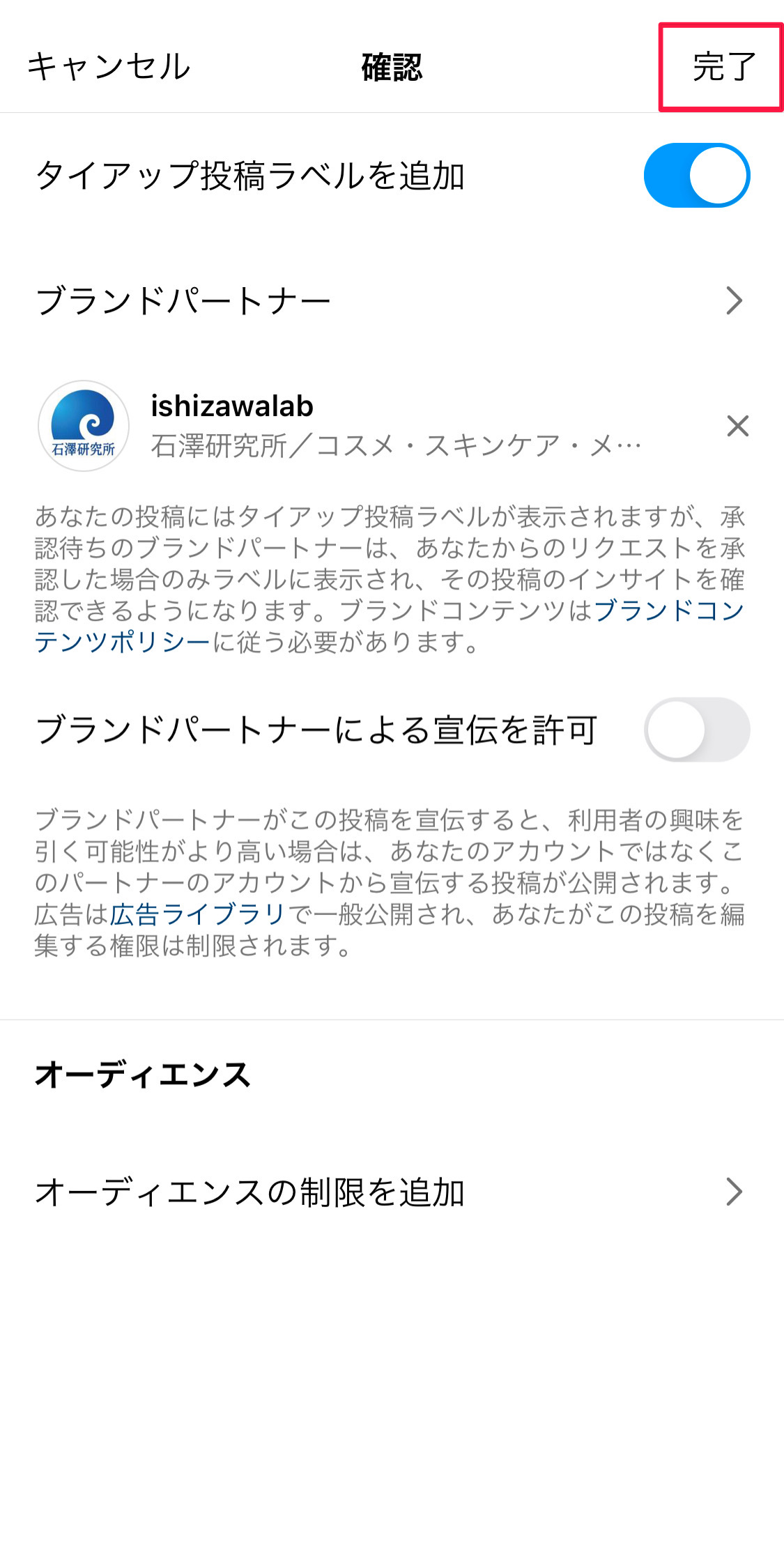The height and width of the screenshot is (1568, 784).
Task: Open オーディエンスの制限を追加
Action: 390,1192
